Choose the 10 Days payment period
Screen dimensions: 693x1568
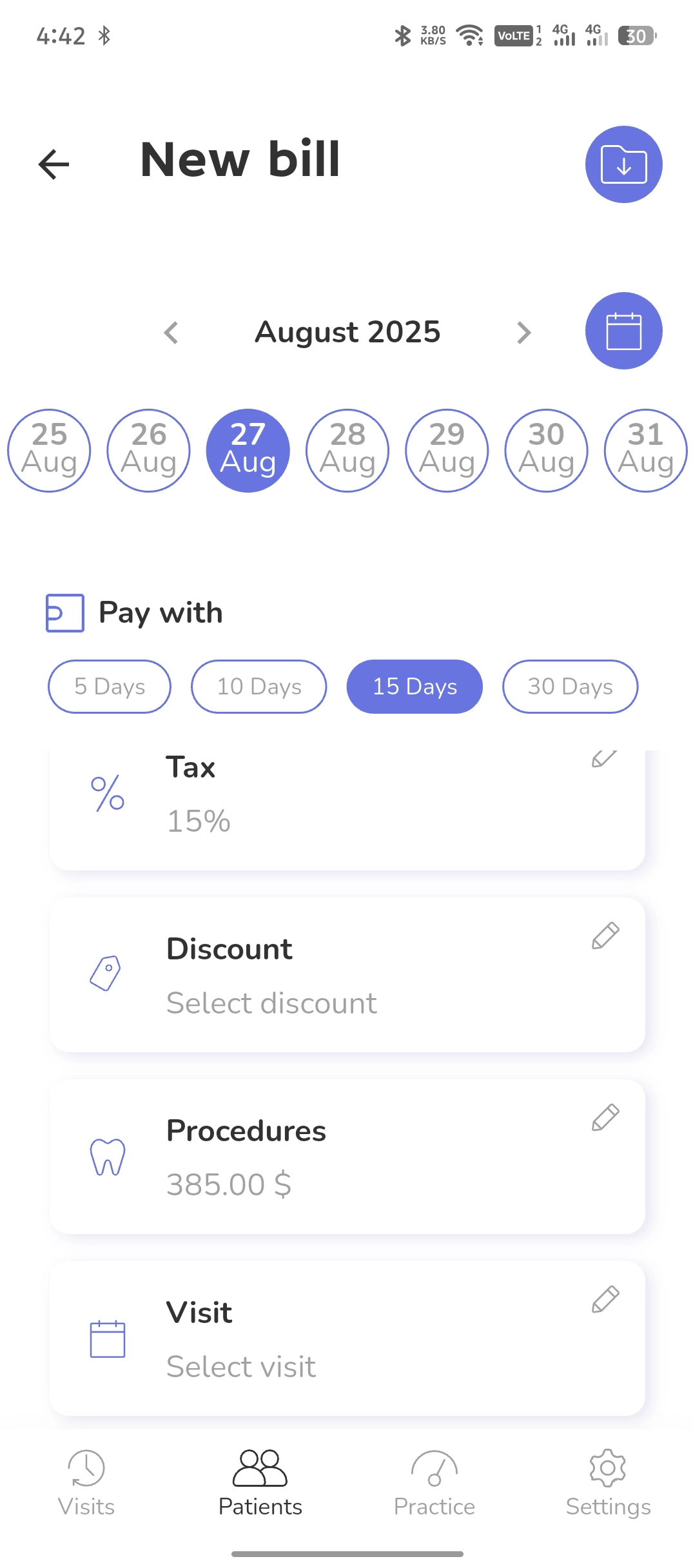(259, 686)
